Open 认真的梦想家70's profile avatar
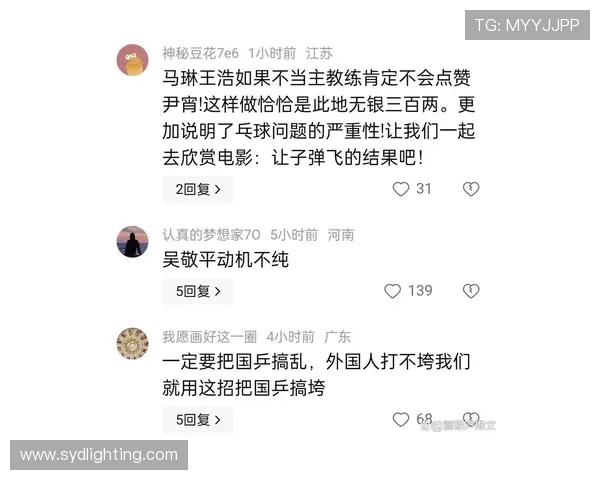Screen dimensions: 600x480 pos(133,242)
